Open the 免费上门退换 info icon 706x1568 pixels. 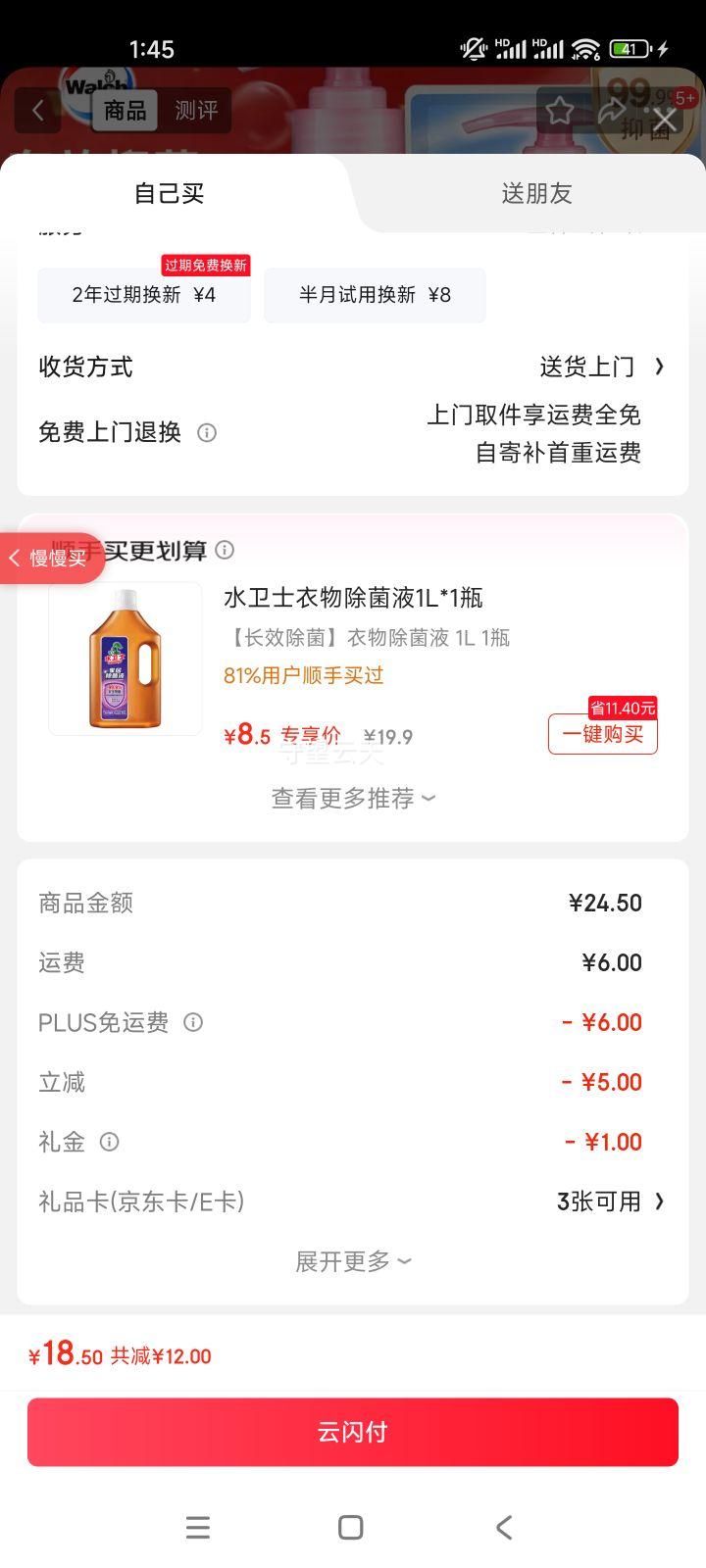pos(206,432)
